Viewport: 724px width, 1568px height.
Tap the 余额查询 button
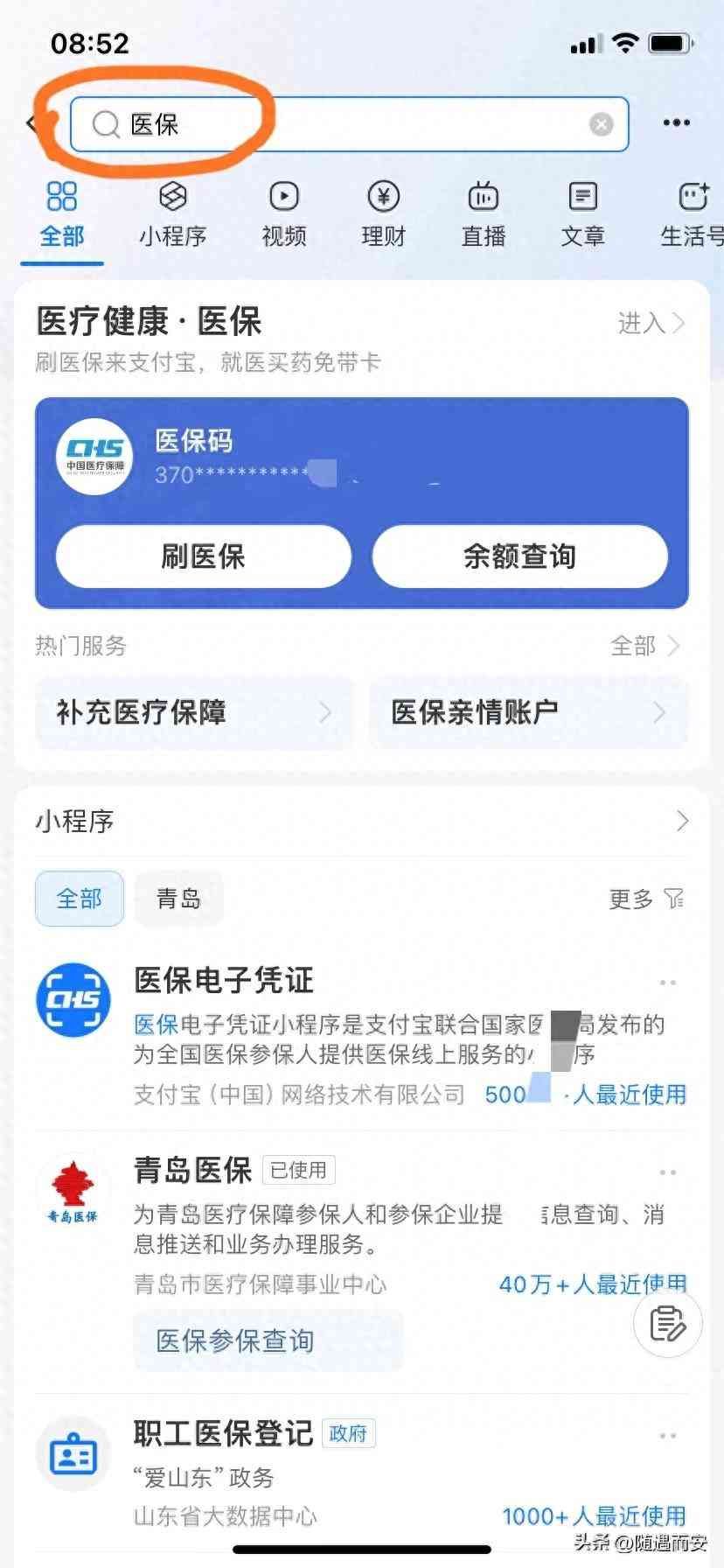(x=520, y=556)
